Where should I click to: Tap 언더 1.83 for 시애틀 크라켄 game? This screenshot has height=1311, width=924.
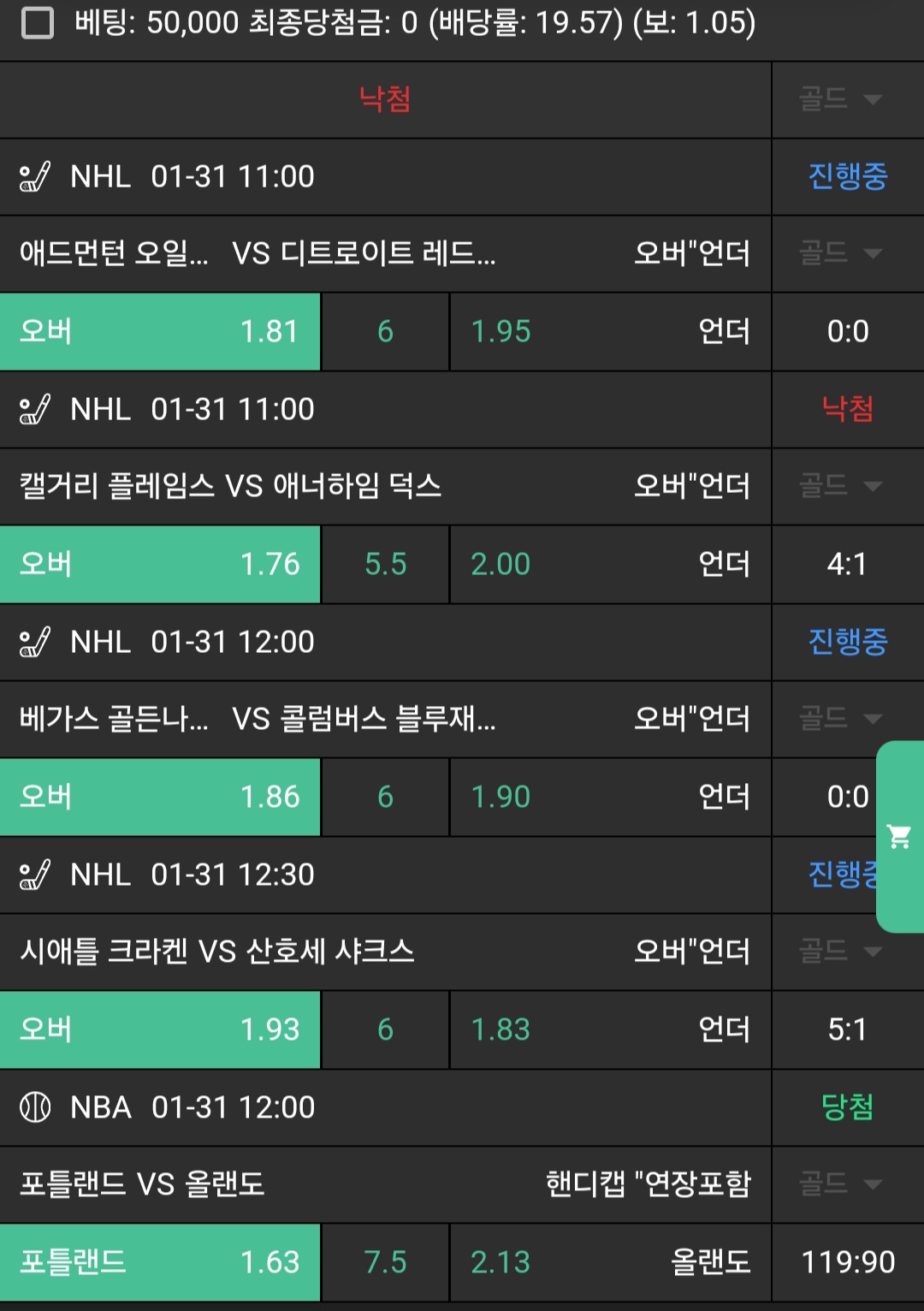610,1030
